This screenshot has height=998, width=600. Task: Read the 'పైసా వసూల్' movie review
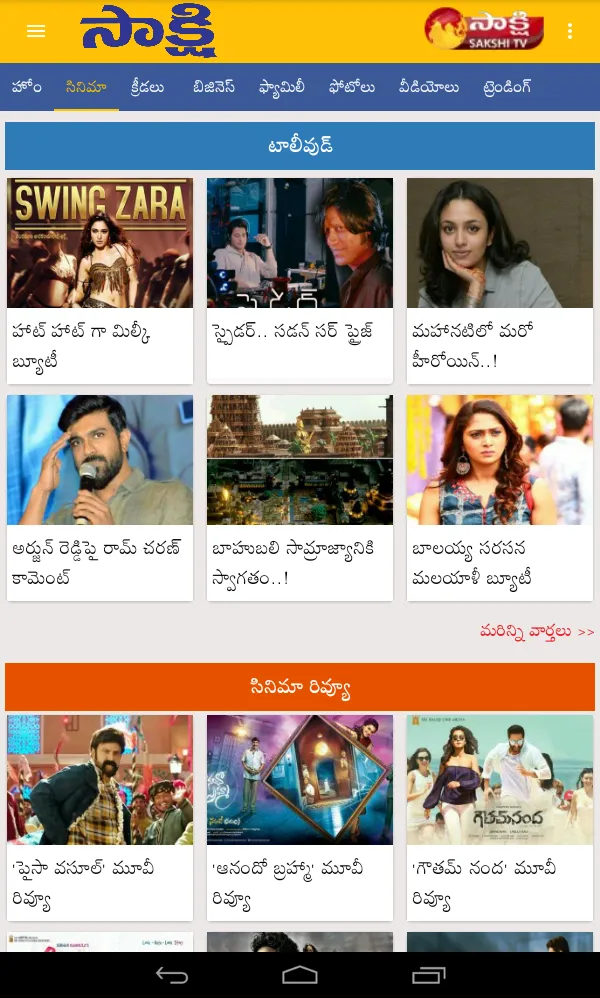click(x=100, y=817)
